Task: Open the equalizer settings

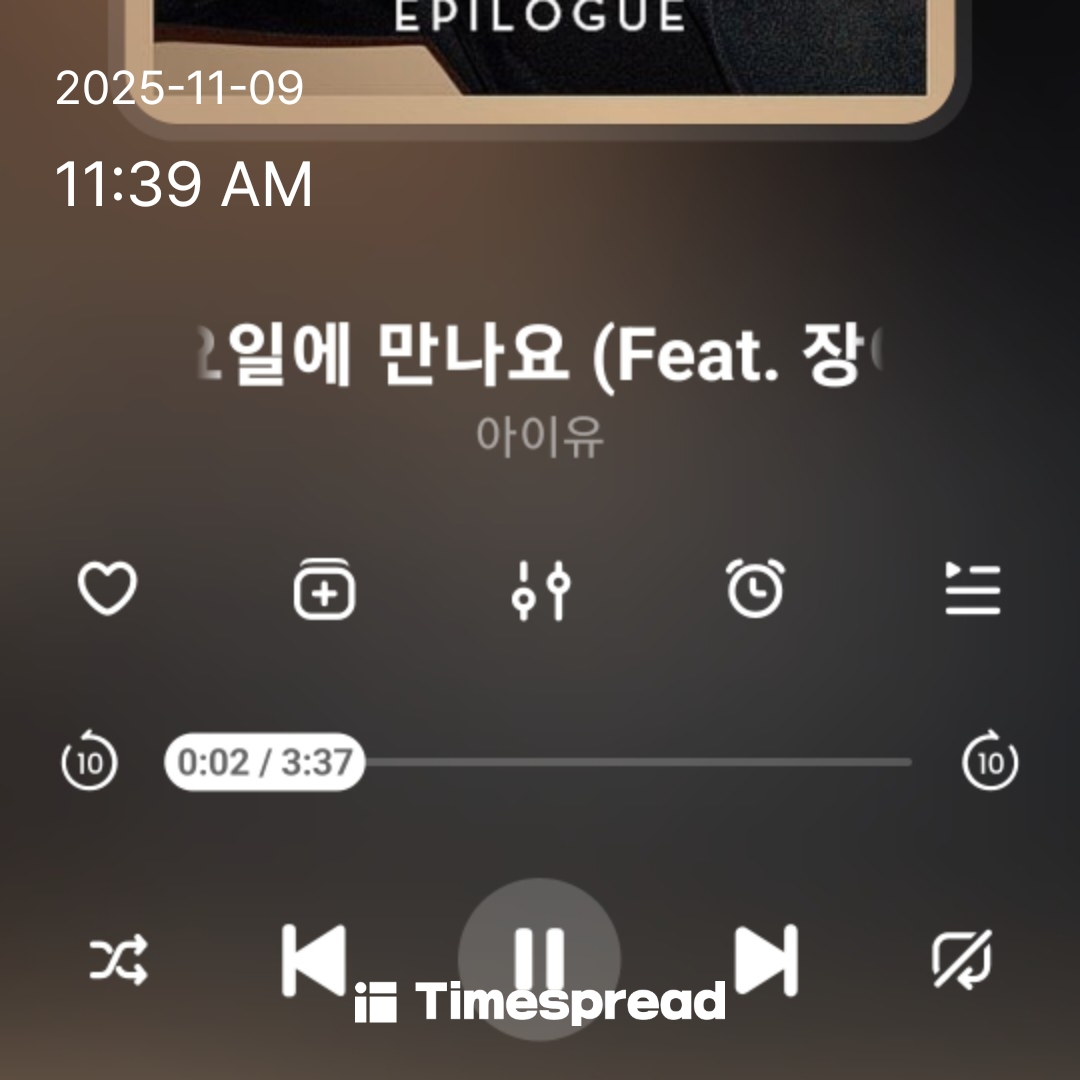Action: tap(540, 590)
